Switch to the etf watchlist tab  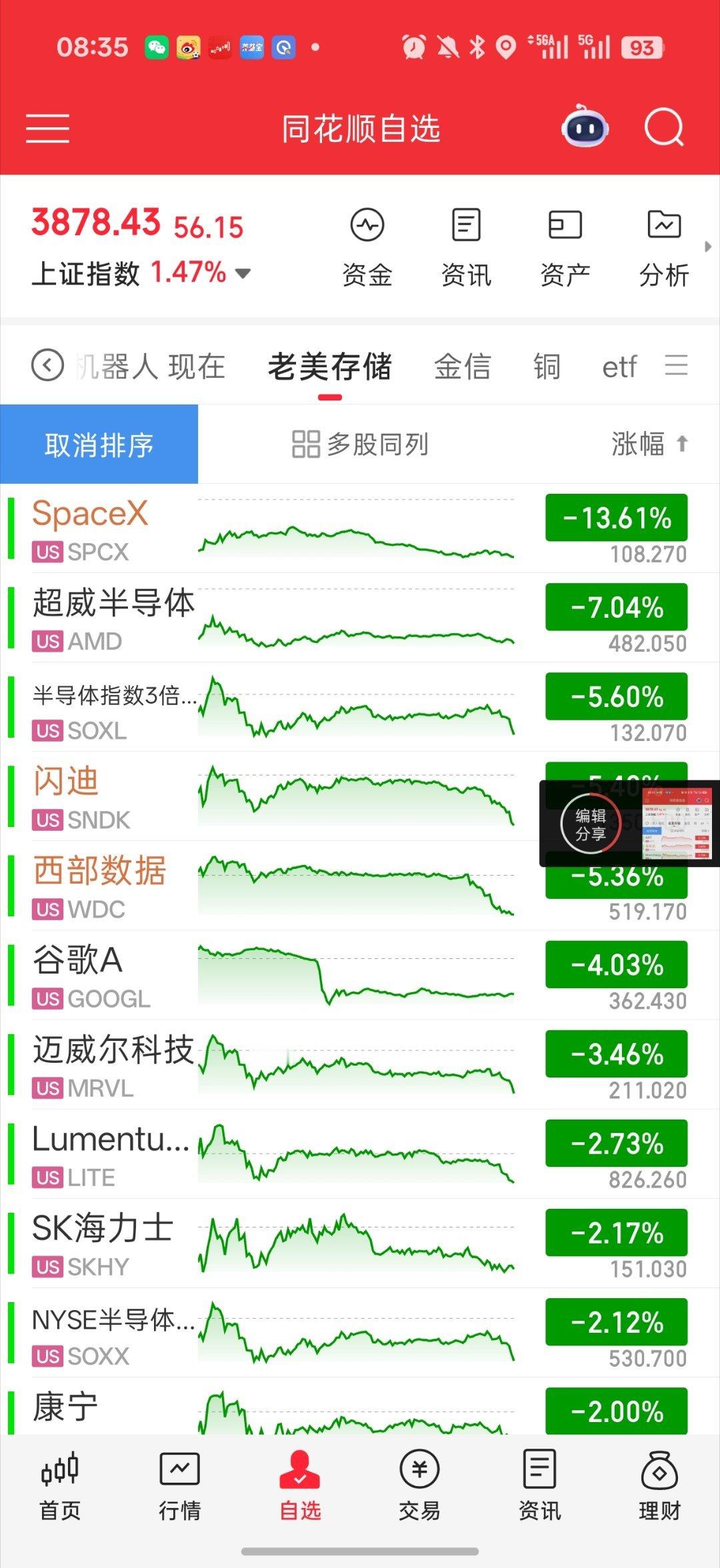pyautogui.click(x=619, y=367)
